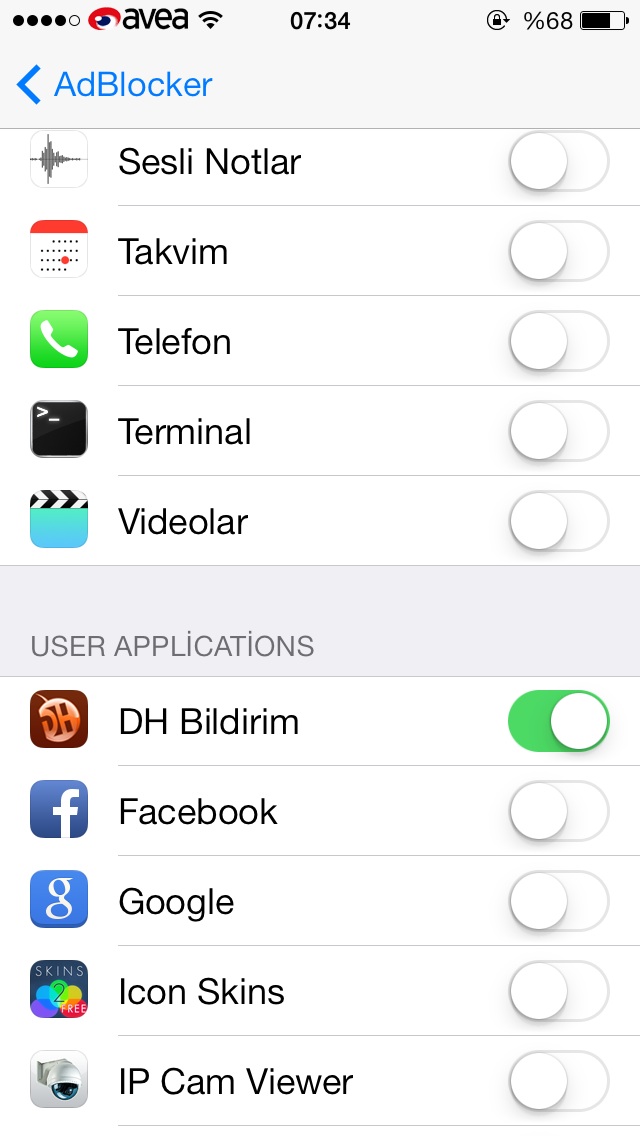The height and width of the screenshot is (1136, 640).
Task: Enable ad blocking for Terminal
Action: coord(559,431)
